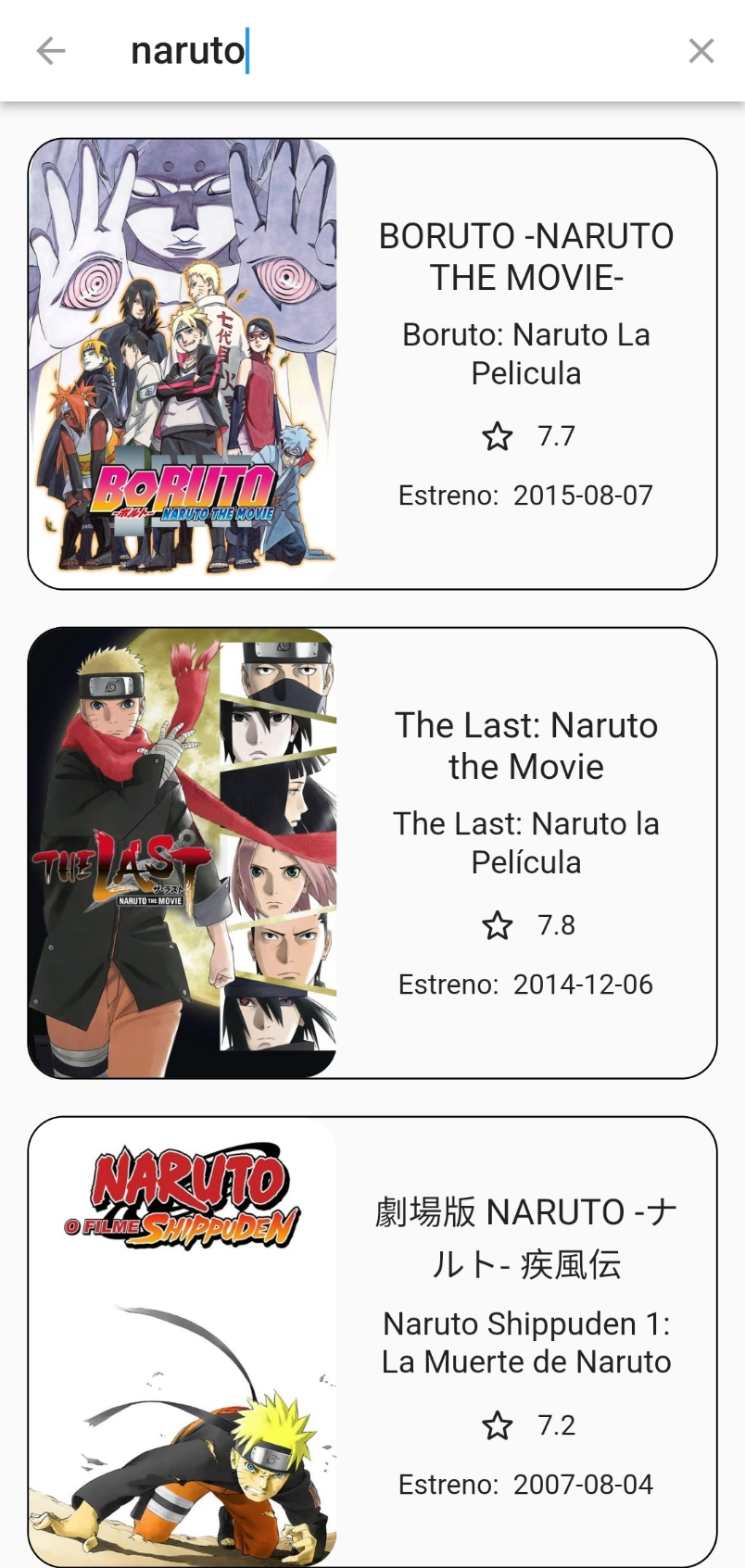Click the search input containing naruto
The width and height of the screenshot is (745, 1568).
coord(371,51)
